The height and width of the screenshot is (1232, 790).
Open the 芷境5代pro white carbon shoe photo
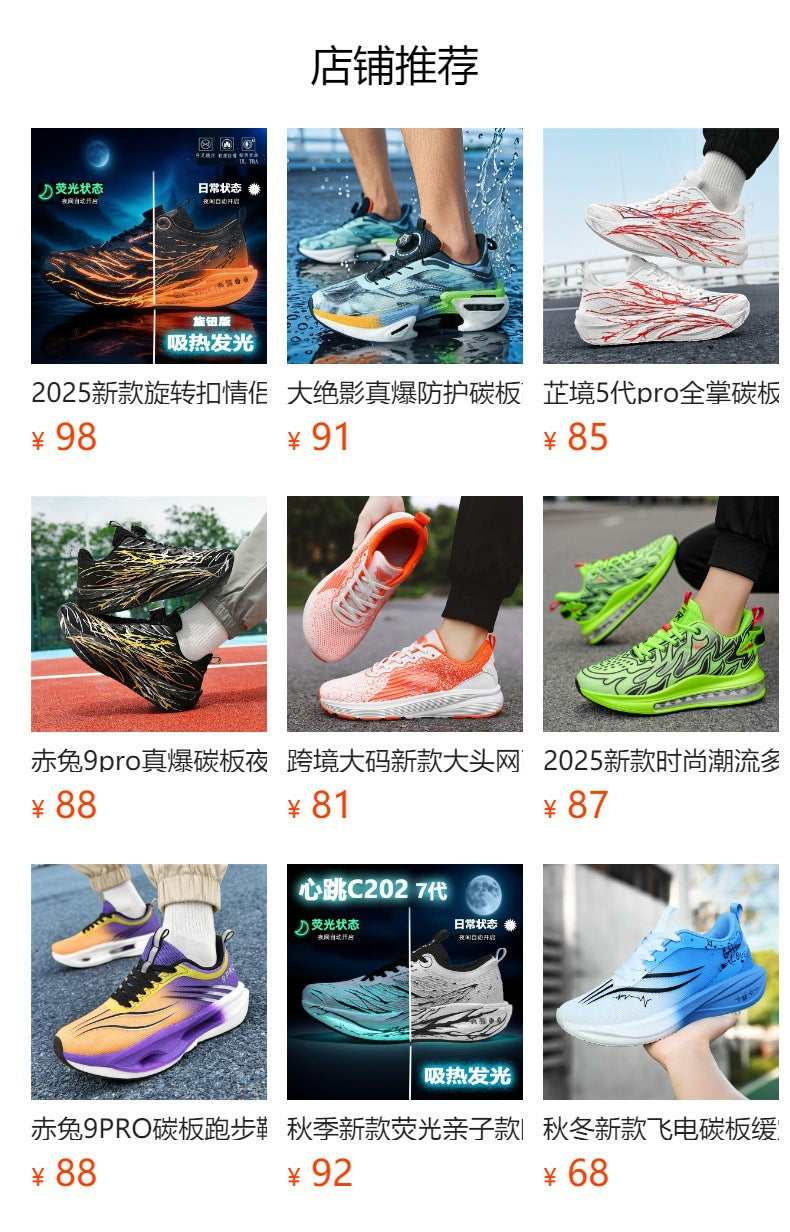[x=662, y=249]
